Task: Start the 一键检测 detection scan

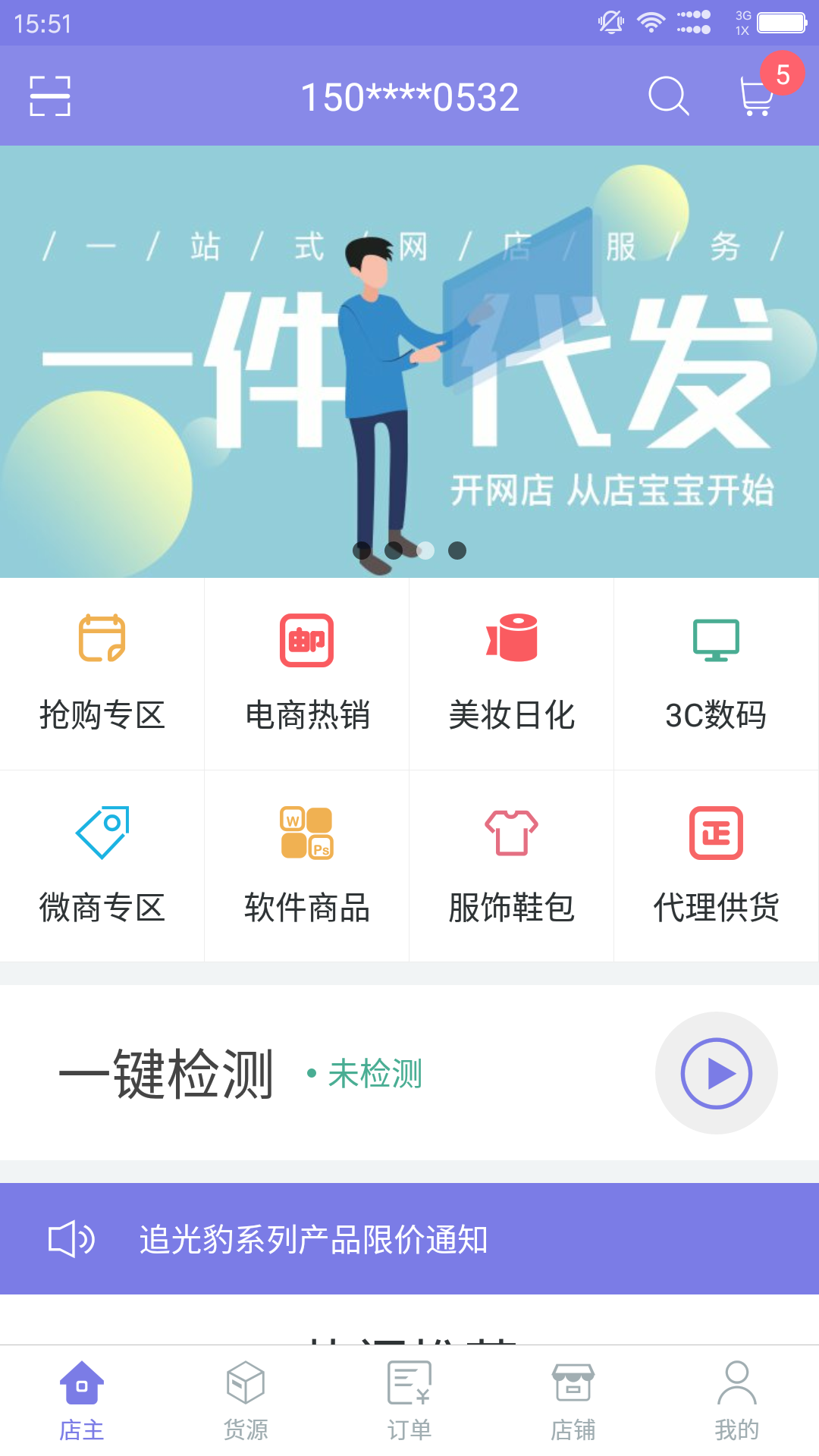Action: click(x=716, y=1073)
